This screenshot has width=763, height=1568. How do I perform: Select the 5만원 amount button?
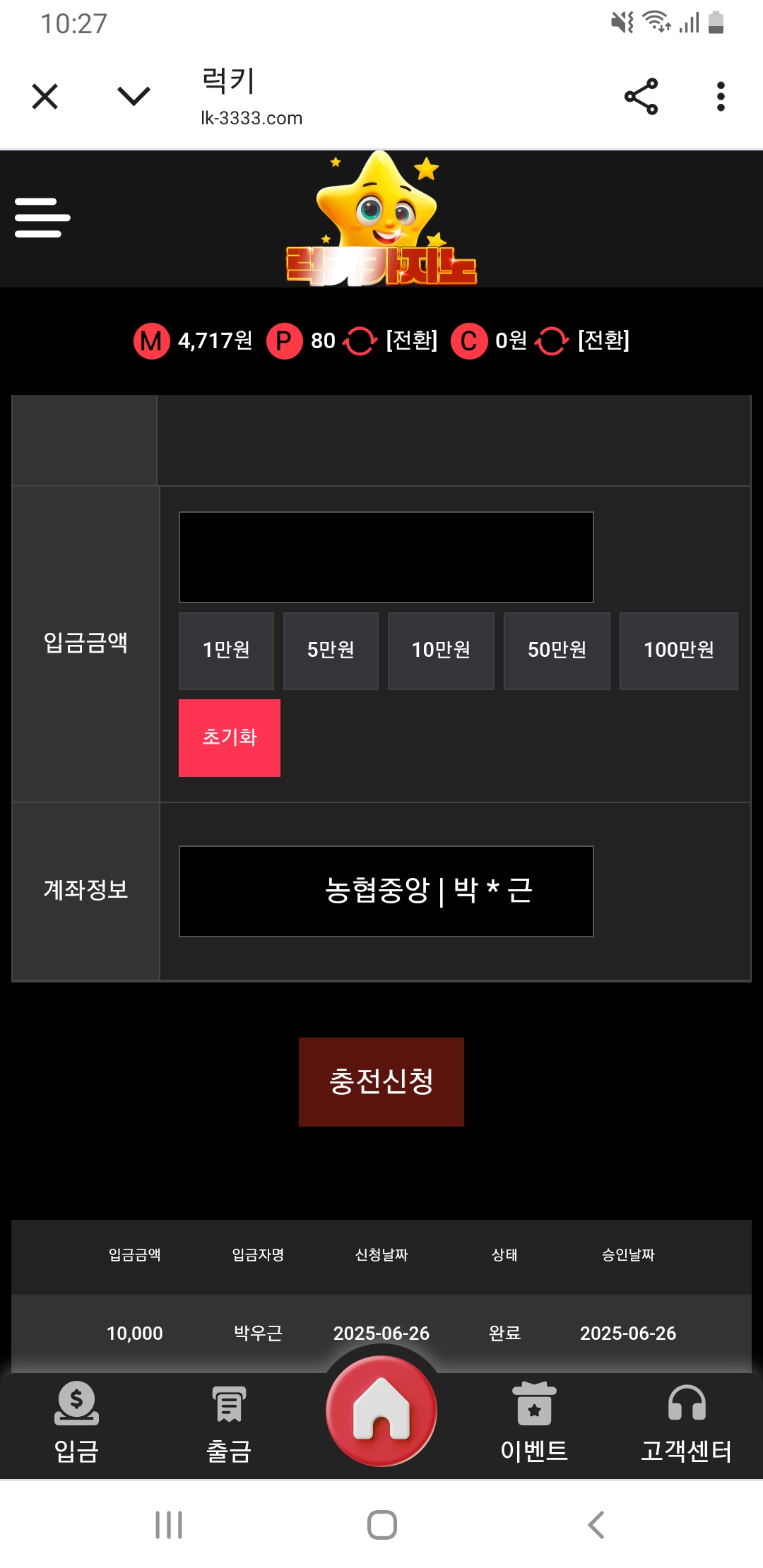point(331,651)
